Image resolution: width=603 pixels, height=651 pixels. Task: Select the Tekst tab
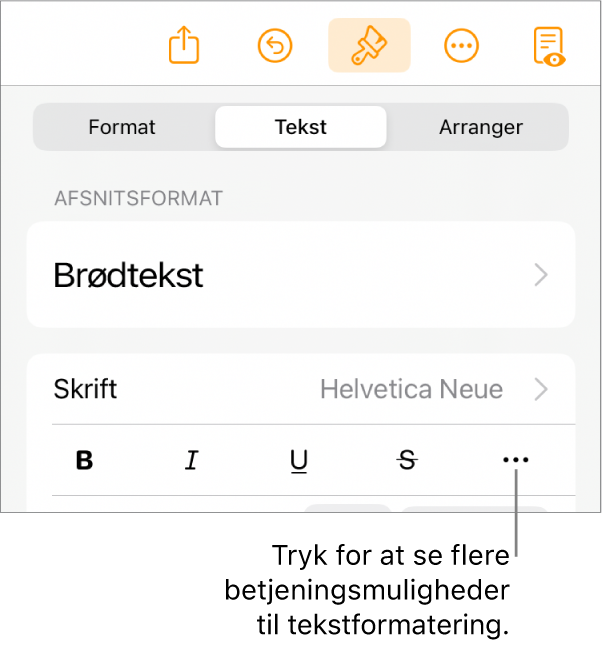pyautogui.click(x=301, y=128)
